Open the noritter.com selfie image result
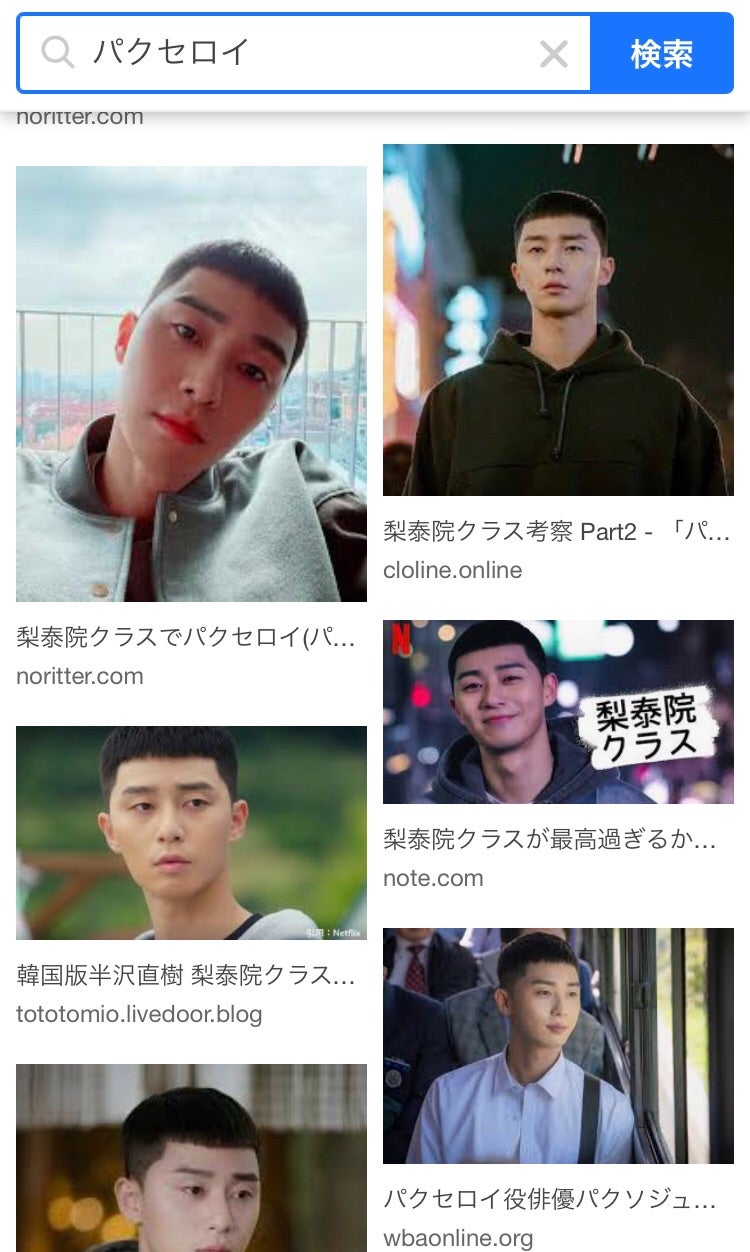This screenshot has width=750, height=1252. pyautogui.click(x=191, y=384)
